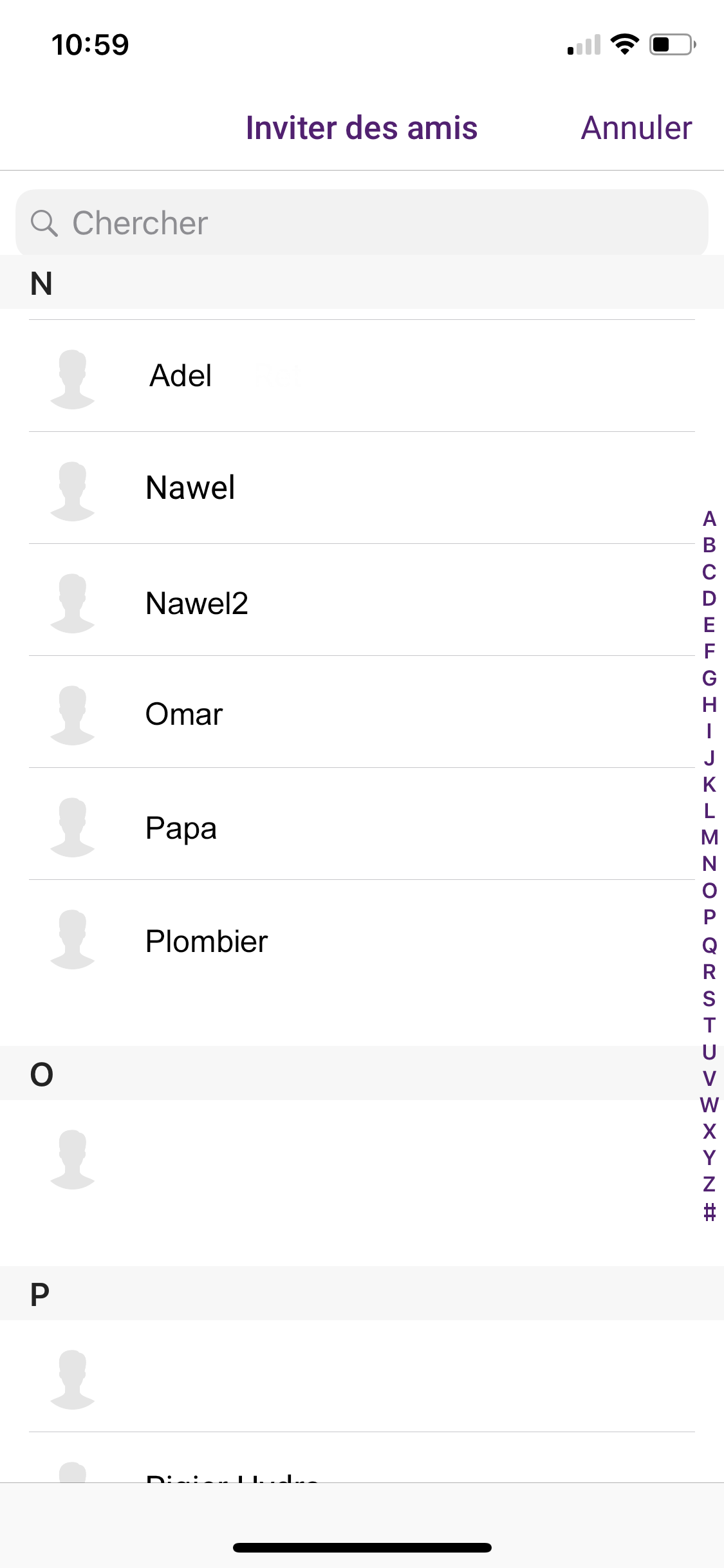This screenshot has width=724, height=1568.
Task: Tap Annuler to cancel inviting
Action: [636, 127]
